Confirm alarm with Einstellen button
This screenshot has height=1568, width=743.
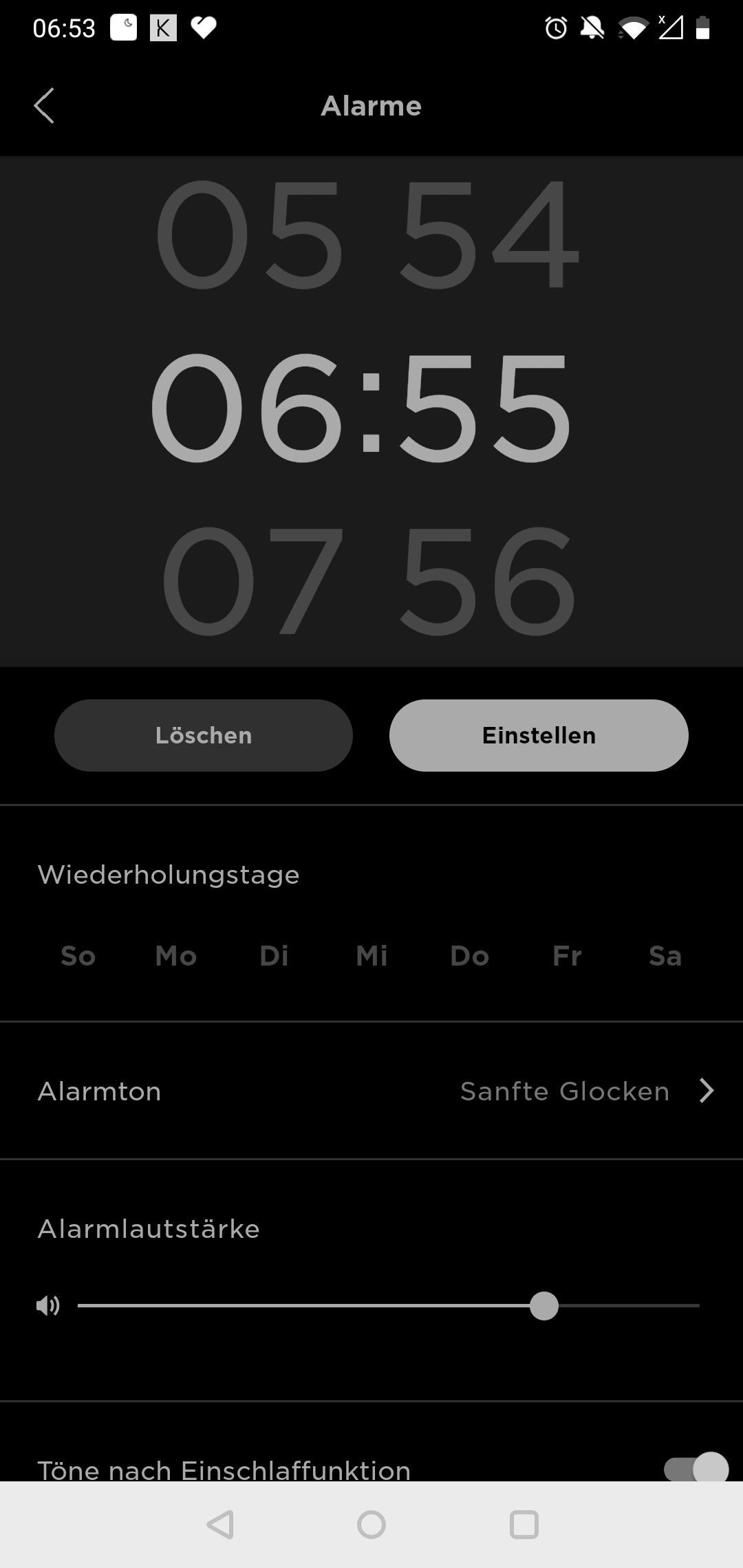click(539, 735)
